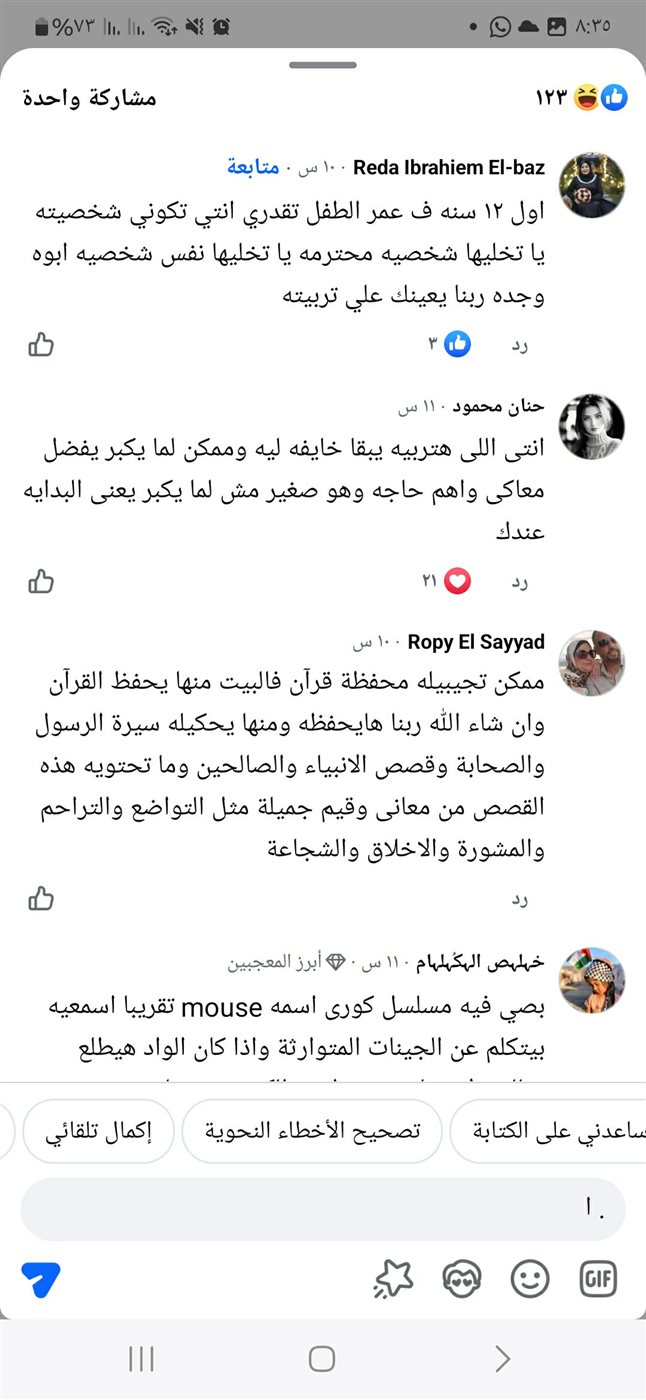Open حنان محمود's profile picture
The height and width of the screenshot is (1400, 646).
tap(591, 426)
